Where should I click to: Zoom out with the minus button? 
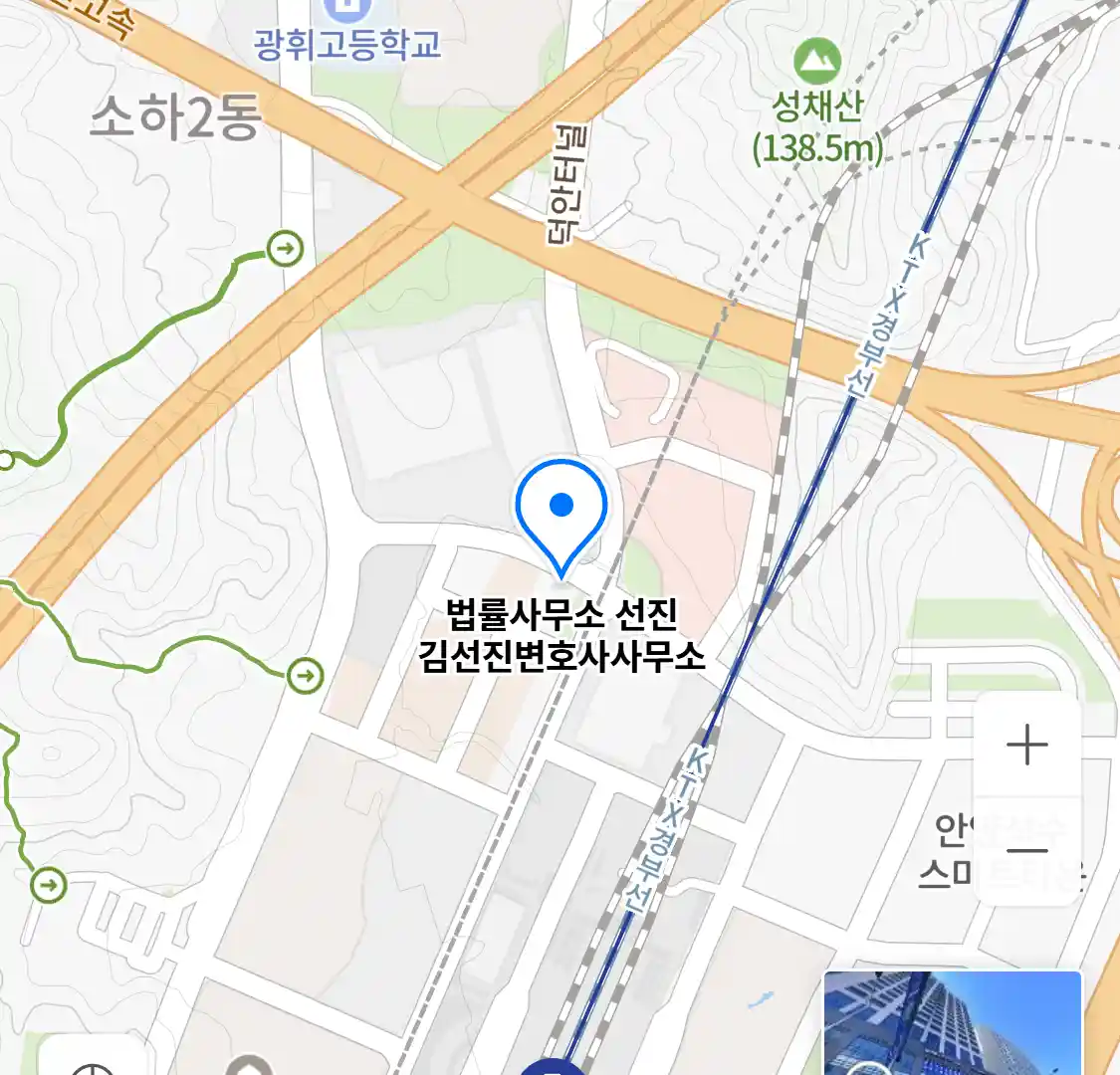point(1026,850)
